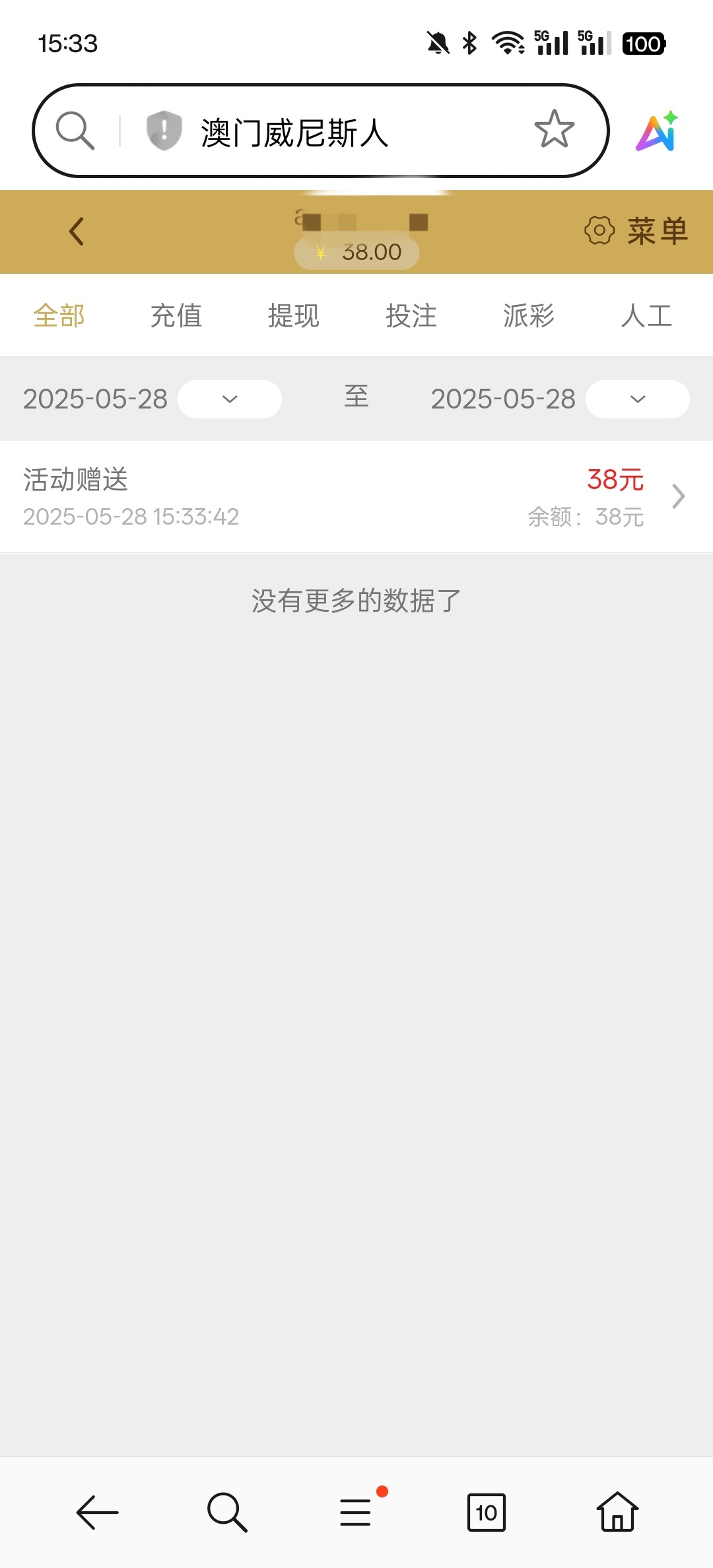Go to the browser home page
The width and height of the screenshot is (713, 1568).
click(617, 1512)
